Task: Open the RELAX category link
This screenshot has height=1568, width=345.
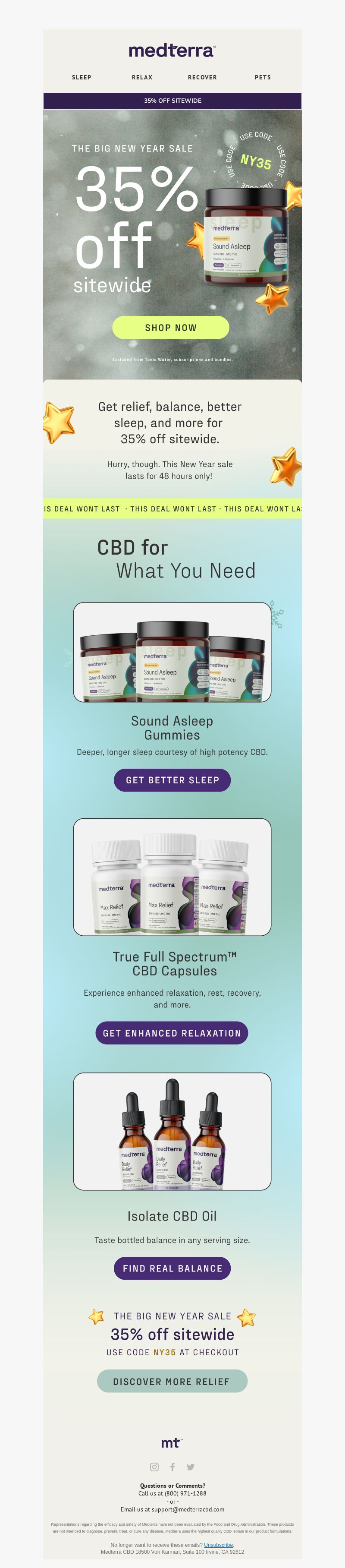Action: 142,77
